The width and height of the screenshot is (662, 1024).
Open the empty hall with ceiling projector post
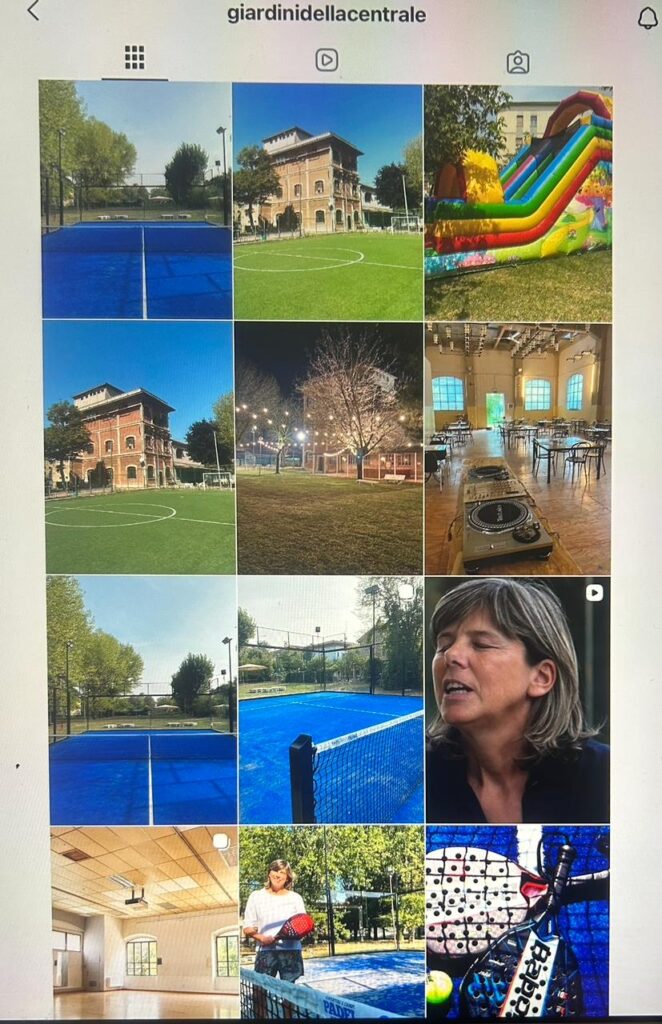point(144,921)
